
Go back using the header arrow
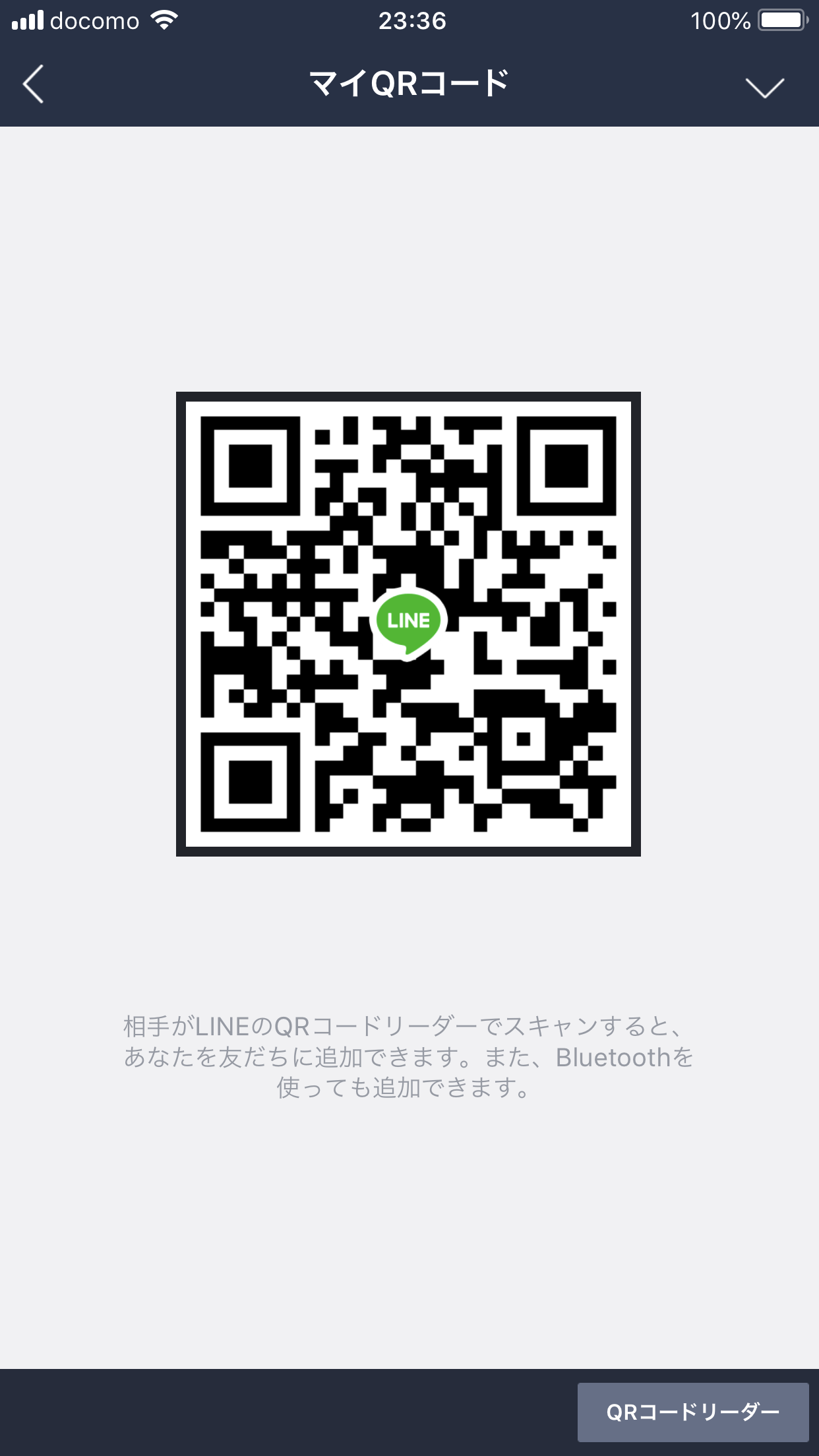tap(33, 84)
